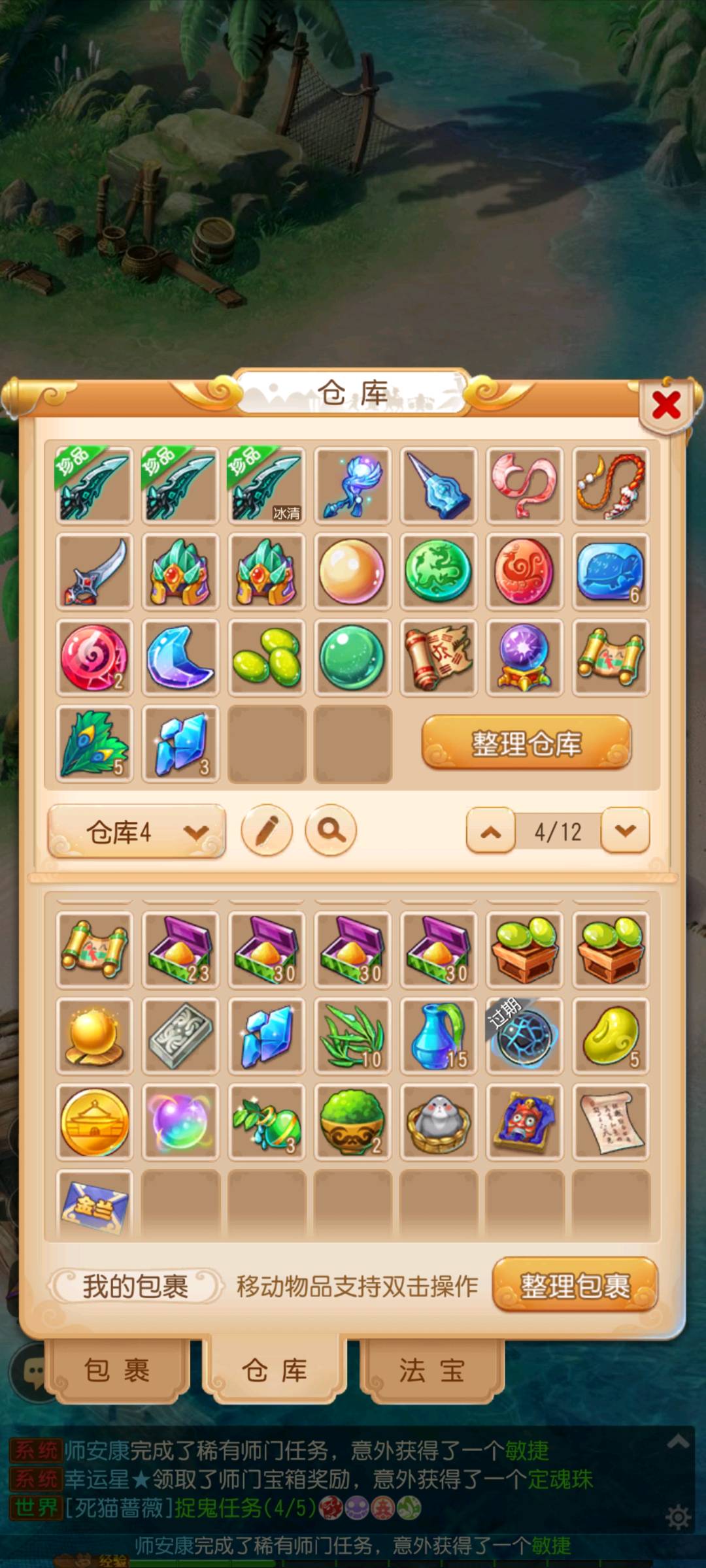Image resolution: width=706 pixels, height=1568 pixels.
Task: Go to the next warehouse page
Action: coord(625,831)
